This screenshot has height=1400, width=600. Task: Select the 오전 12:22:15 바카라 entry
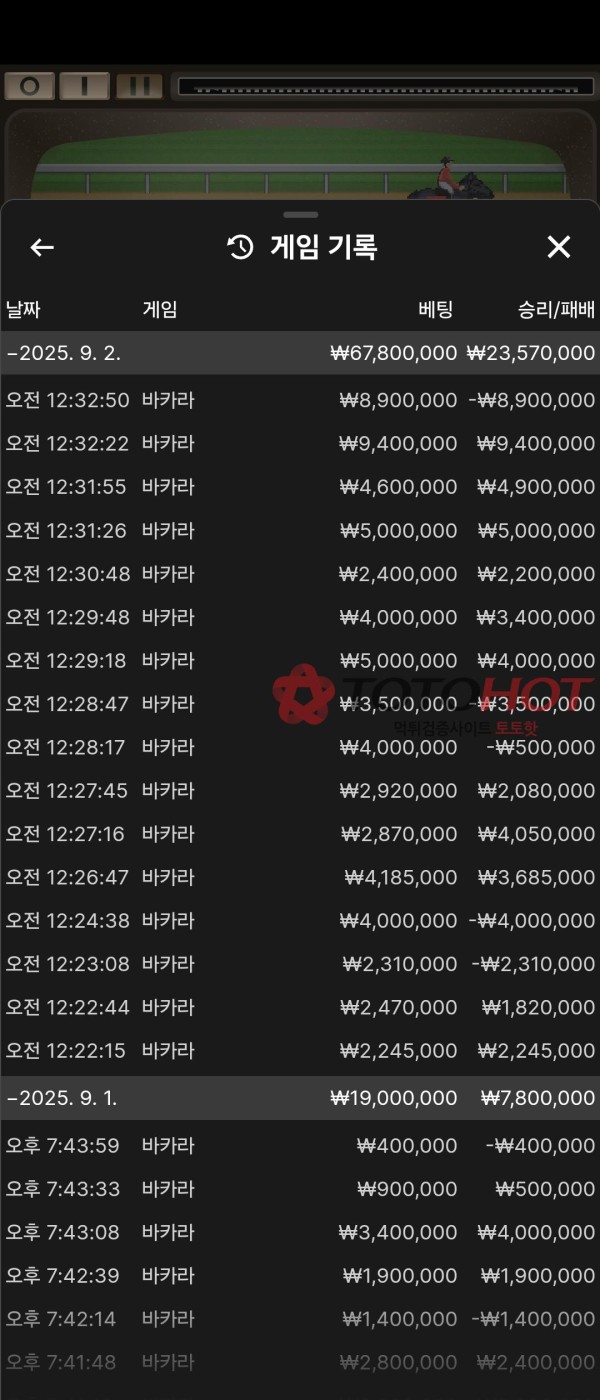point(300,1050)
